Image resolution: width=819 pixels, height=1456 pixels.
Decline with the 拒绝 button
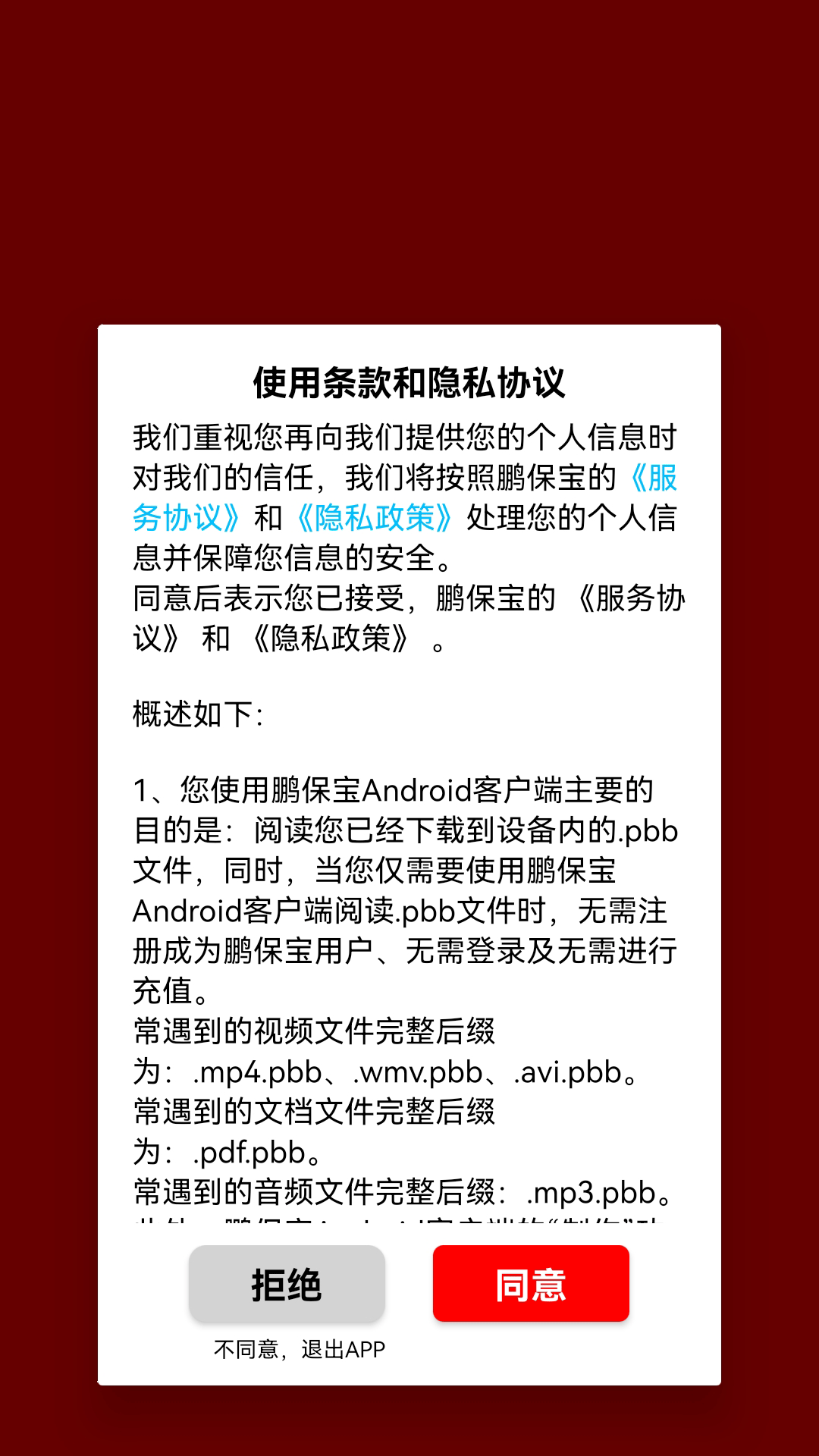(287, 1284)
